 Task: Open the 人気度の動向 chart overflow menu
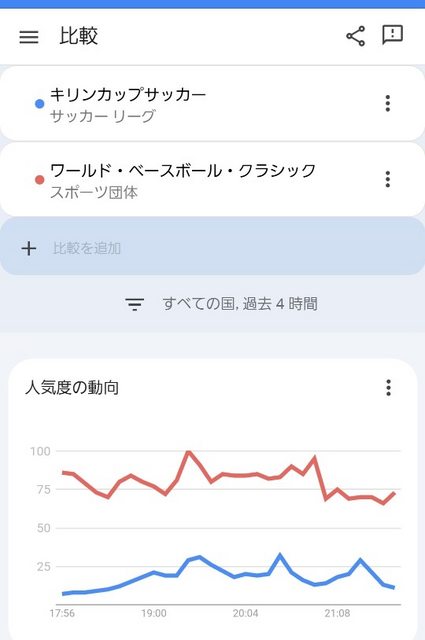tap(388, 387)
